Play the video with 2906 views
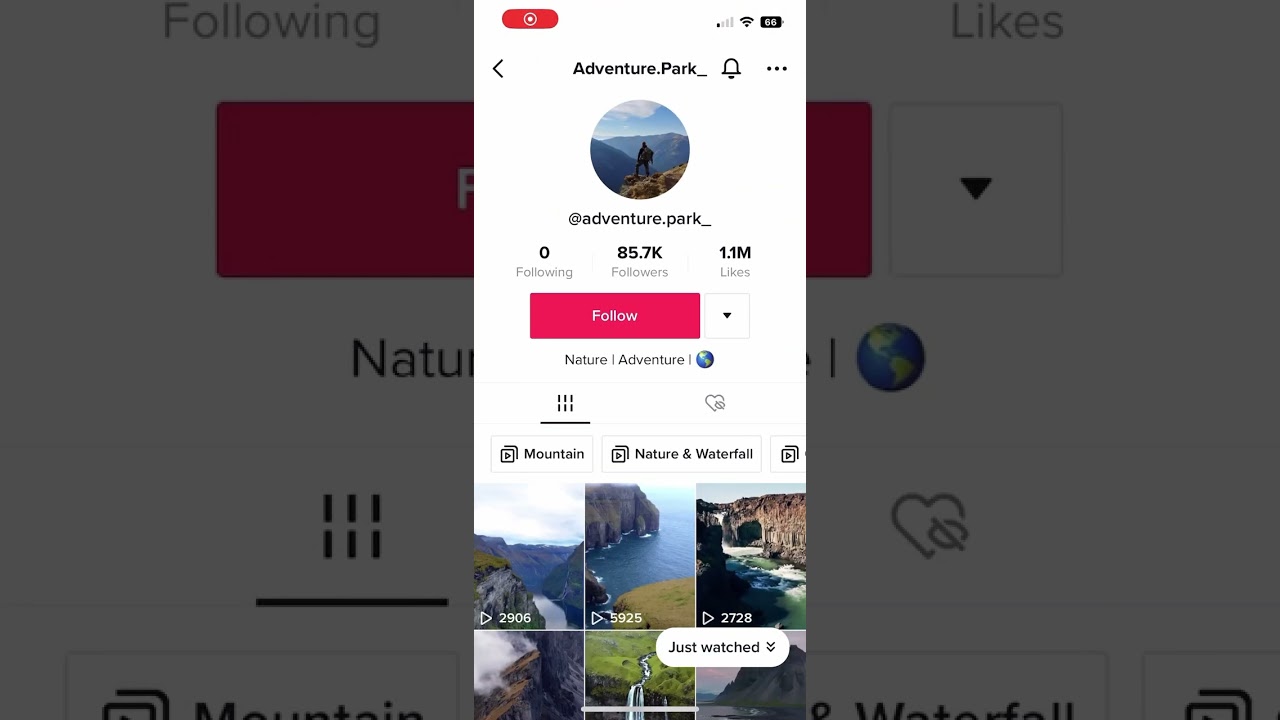1280x720 pixels. pos(528,555)
